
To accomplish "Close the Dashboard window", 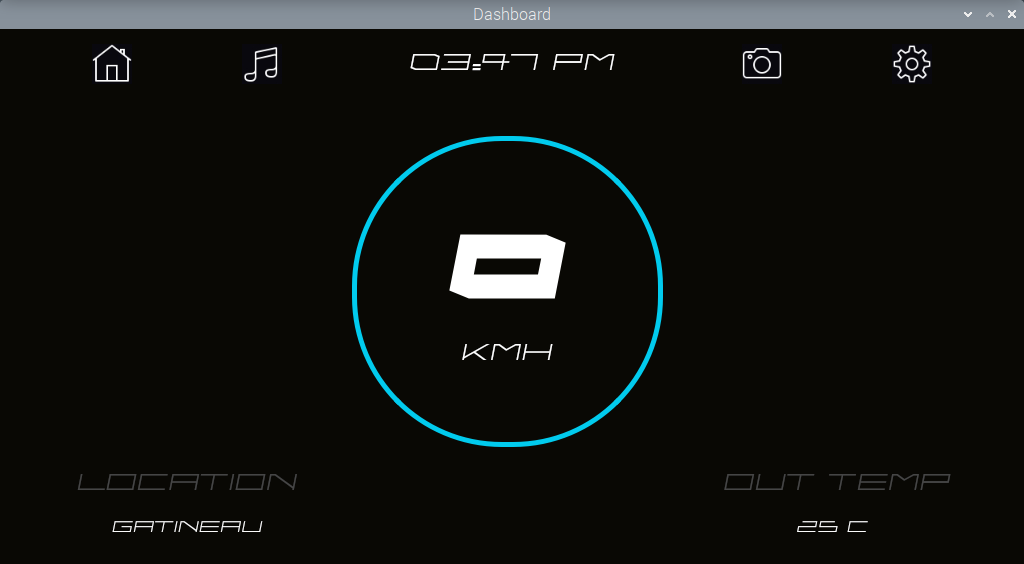I will 1011,14.
